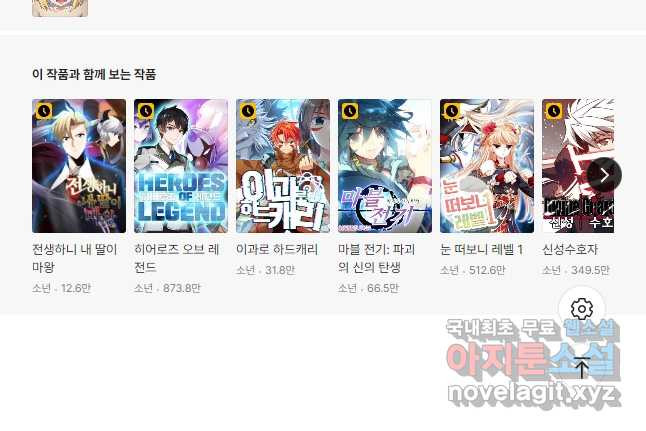Open 마블 전기: 파괴의 신의 탄생
This screenshot has height=431, width=646.
pyautogui.click(x=385, y=166)
